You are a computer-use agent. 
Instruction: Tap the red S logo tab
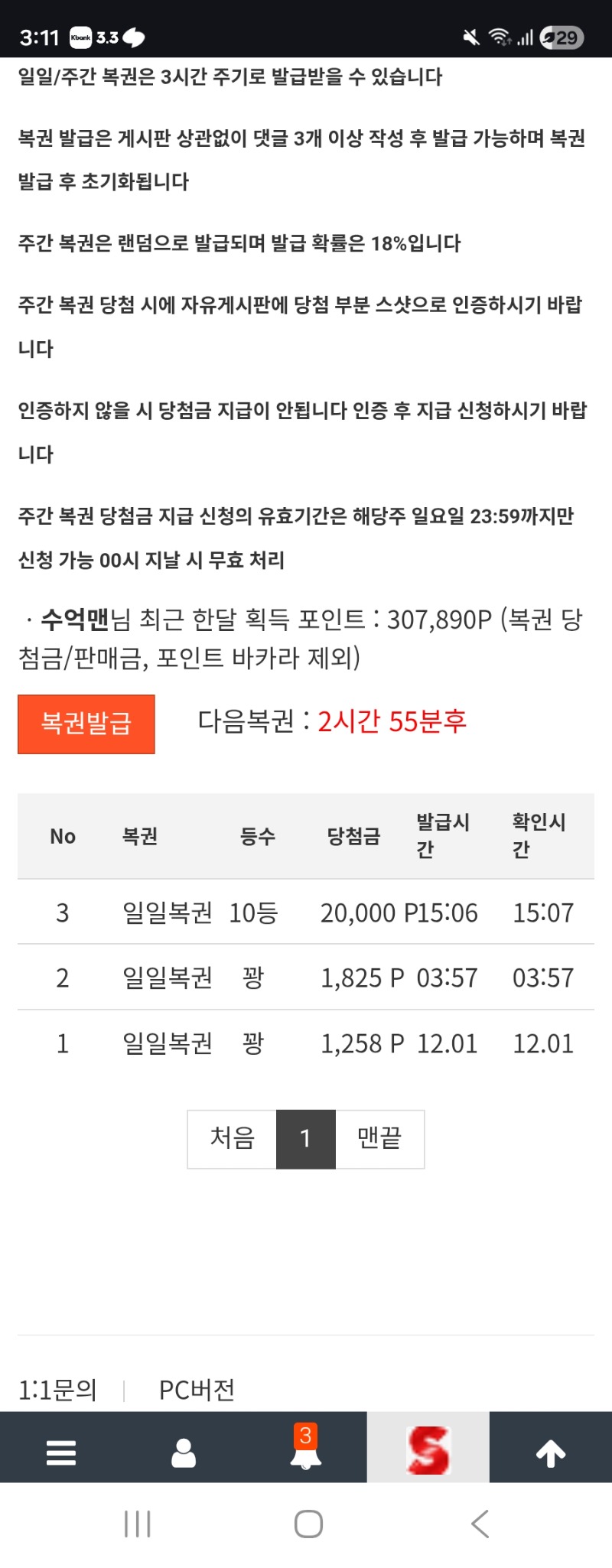coord(428,1450)
